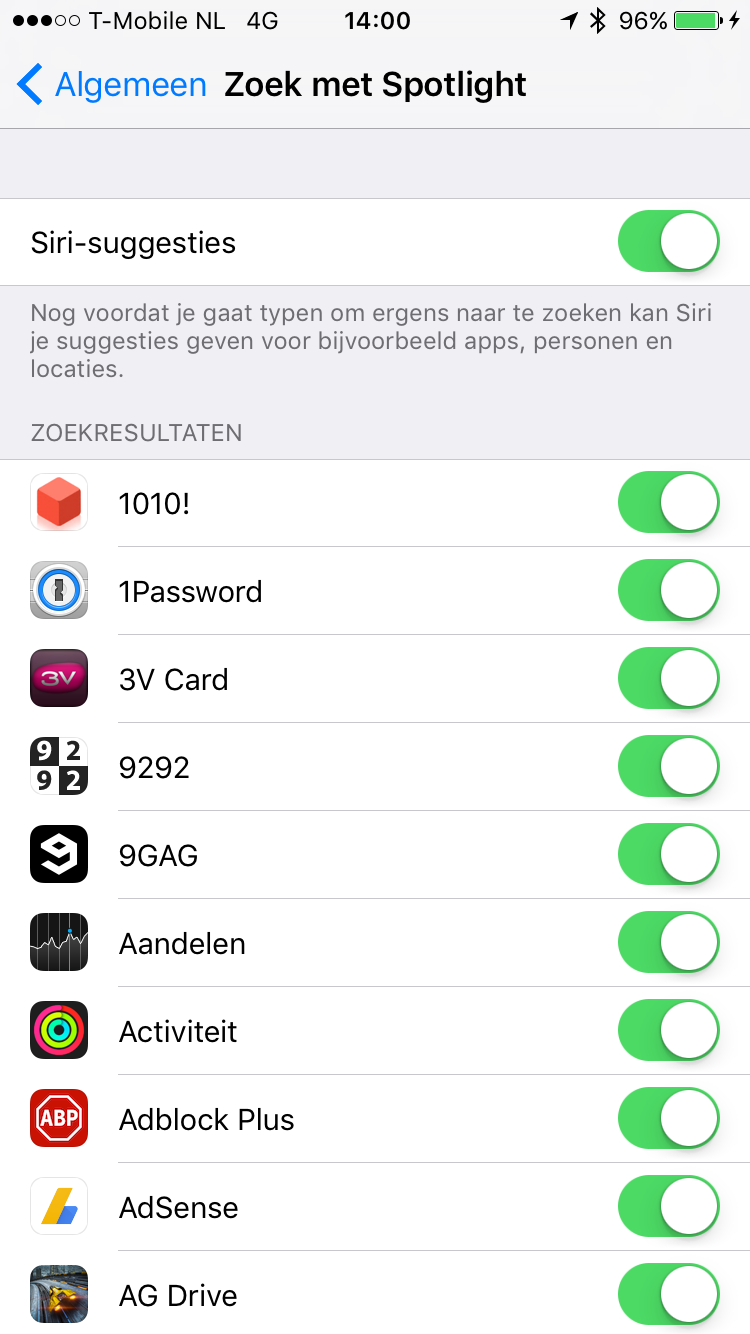Turn off 9GAG search results
Screen dimensions: 750x1334
[x=668, y=855]
